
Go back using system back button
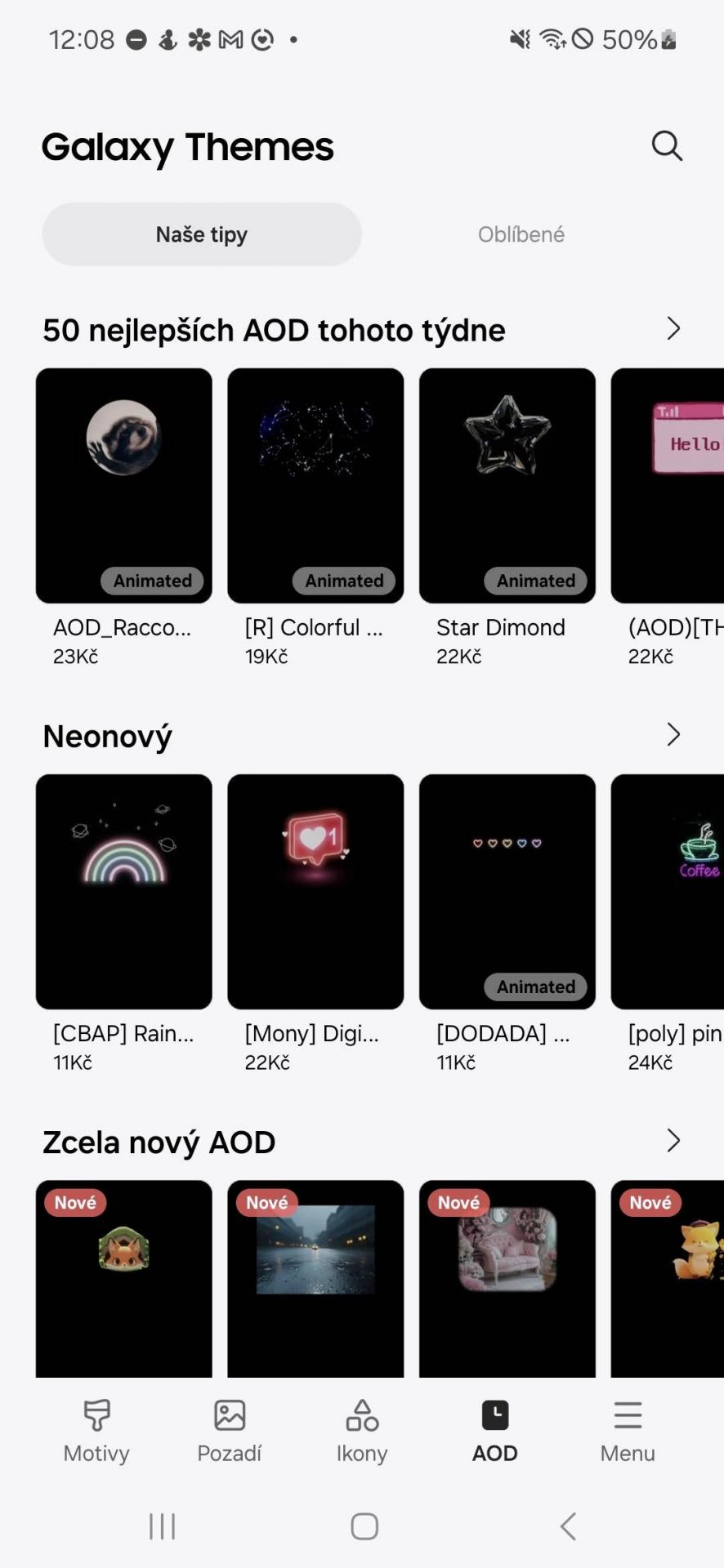[x=569, y=1526]
